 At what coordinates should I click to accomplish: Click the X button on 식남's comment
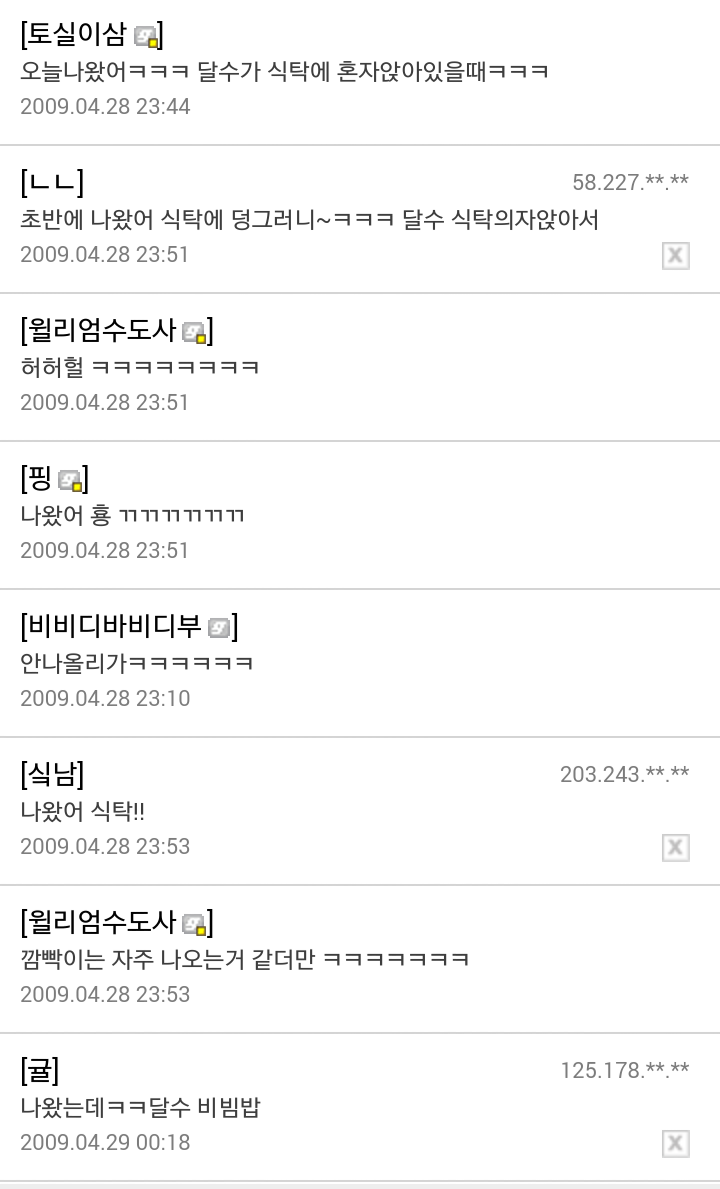(x=675, y=847)
